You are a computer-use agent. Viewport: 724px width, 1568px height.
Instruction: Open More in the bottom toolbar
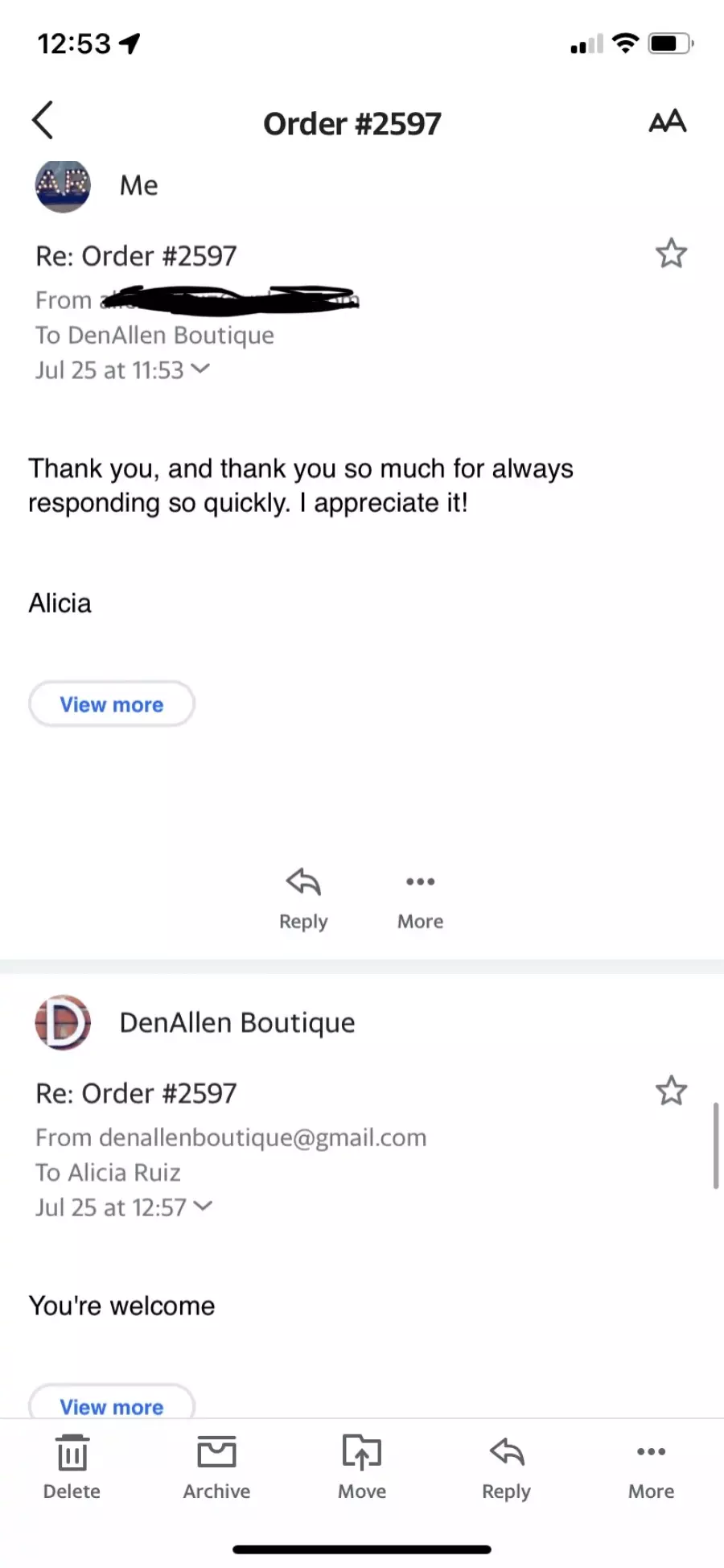651,1467
